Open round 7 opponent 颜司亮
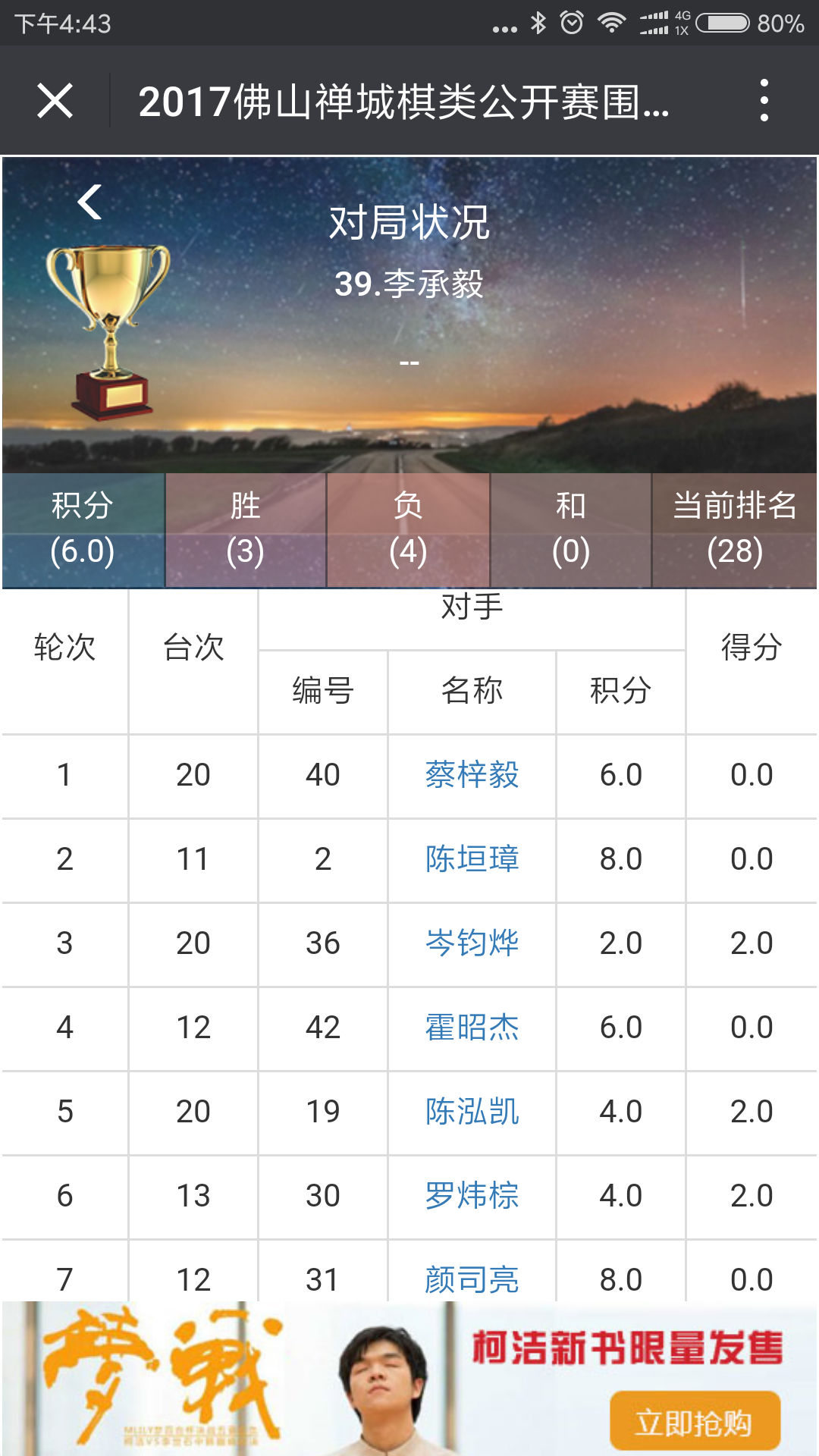The image size is (819, 1456). click(472, 1280)
